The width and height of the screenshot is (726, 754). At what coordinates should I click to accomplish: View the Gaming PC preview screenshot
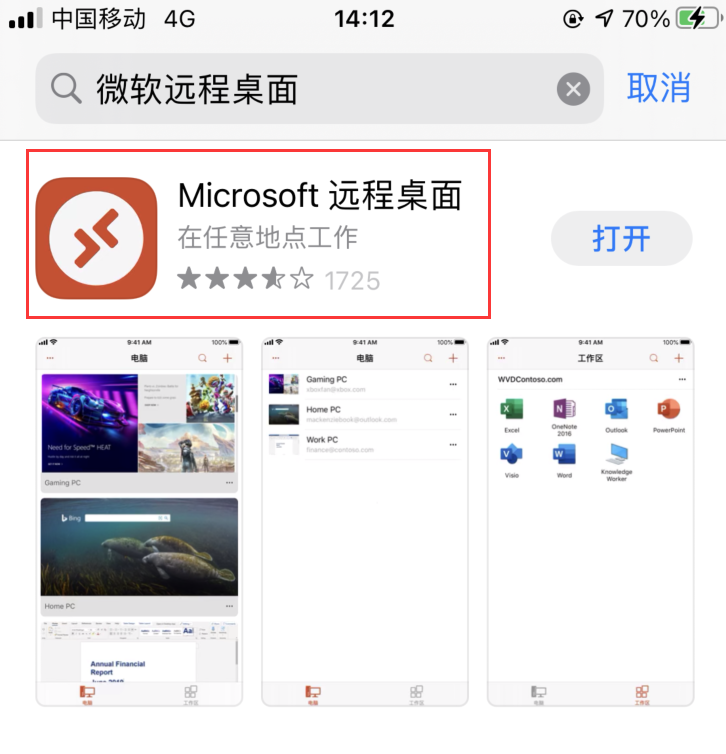point(140,521)
